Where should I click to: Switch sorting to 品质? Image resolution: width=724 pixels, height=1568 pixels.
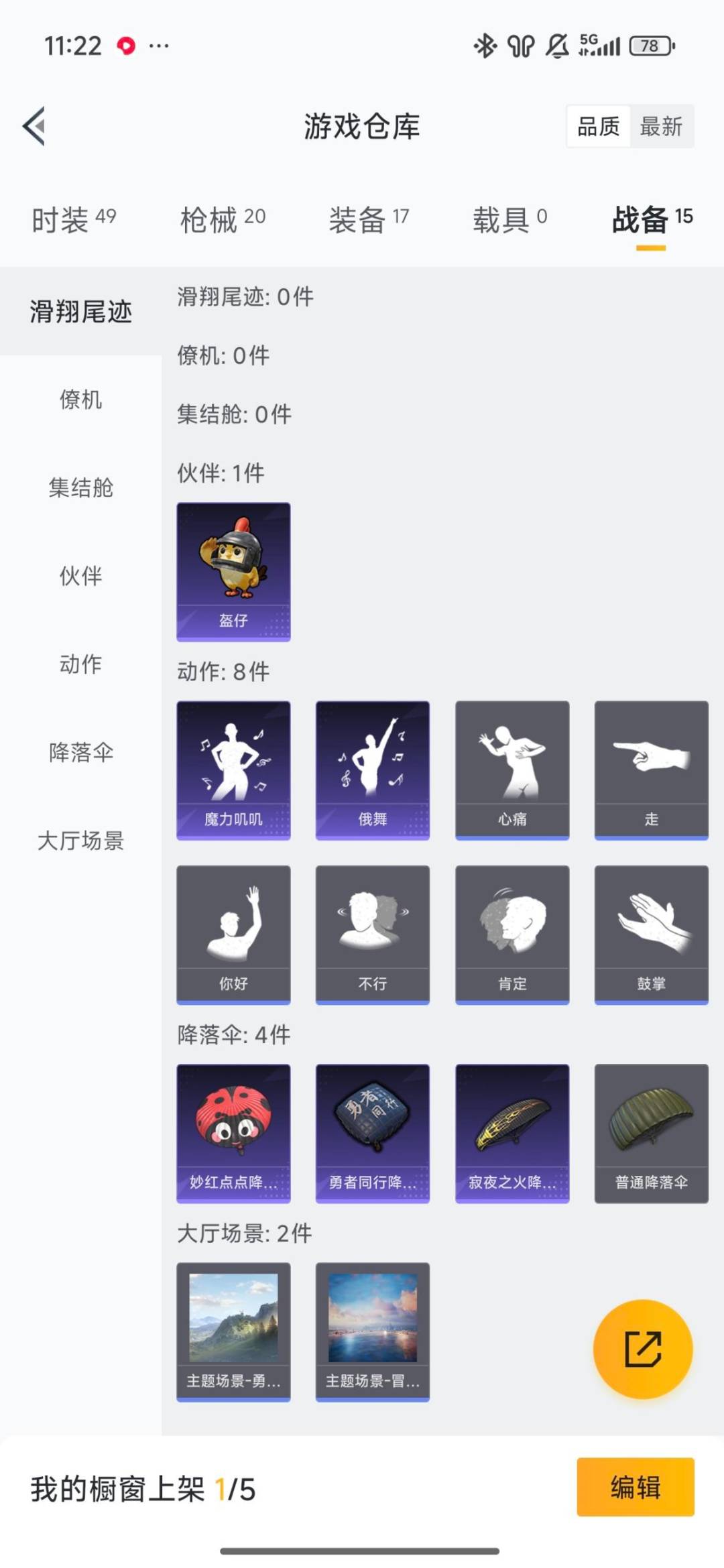point(599,127)
